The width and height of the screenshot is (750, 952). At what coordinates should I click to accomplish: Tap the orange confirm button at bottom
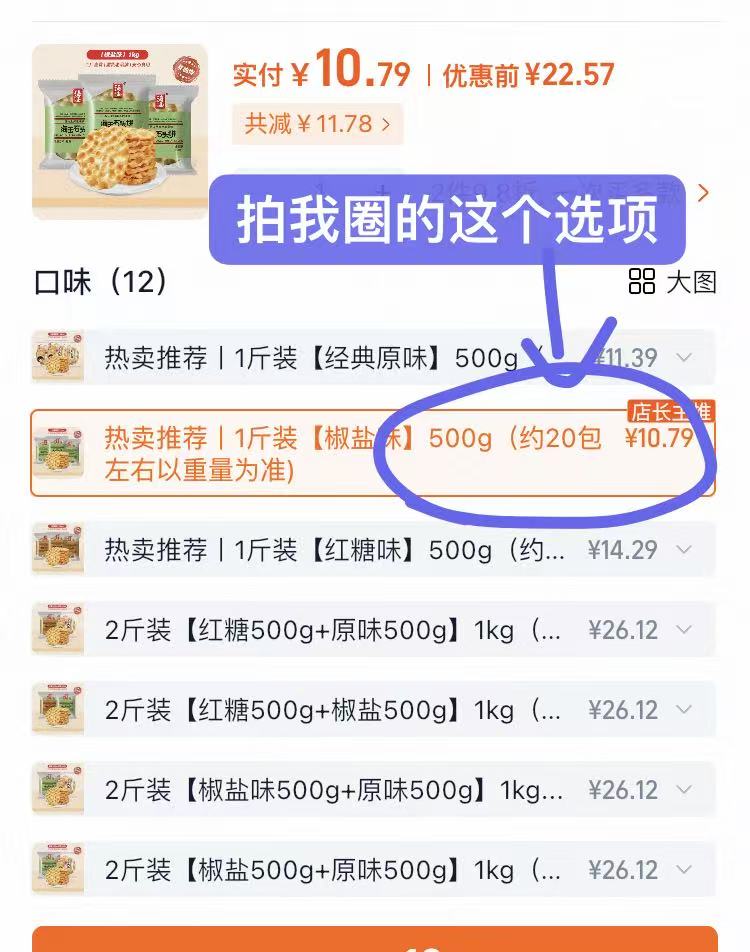[x=374, y=940]
